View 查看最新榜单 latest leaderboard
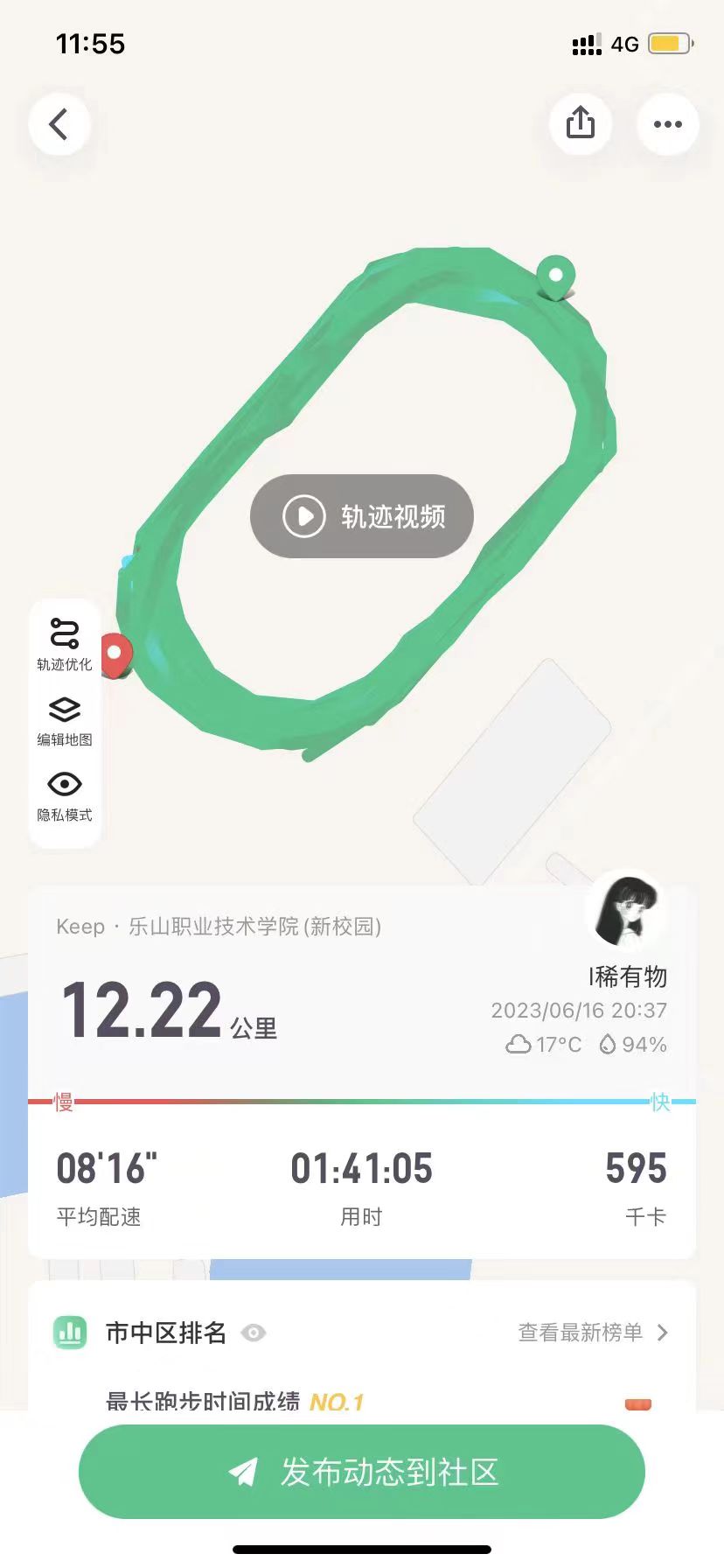The width and height of the screenshot is (724, 1568). (x=593, y=1333)
